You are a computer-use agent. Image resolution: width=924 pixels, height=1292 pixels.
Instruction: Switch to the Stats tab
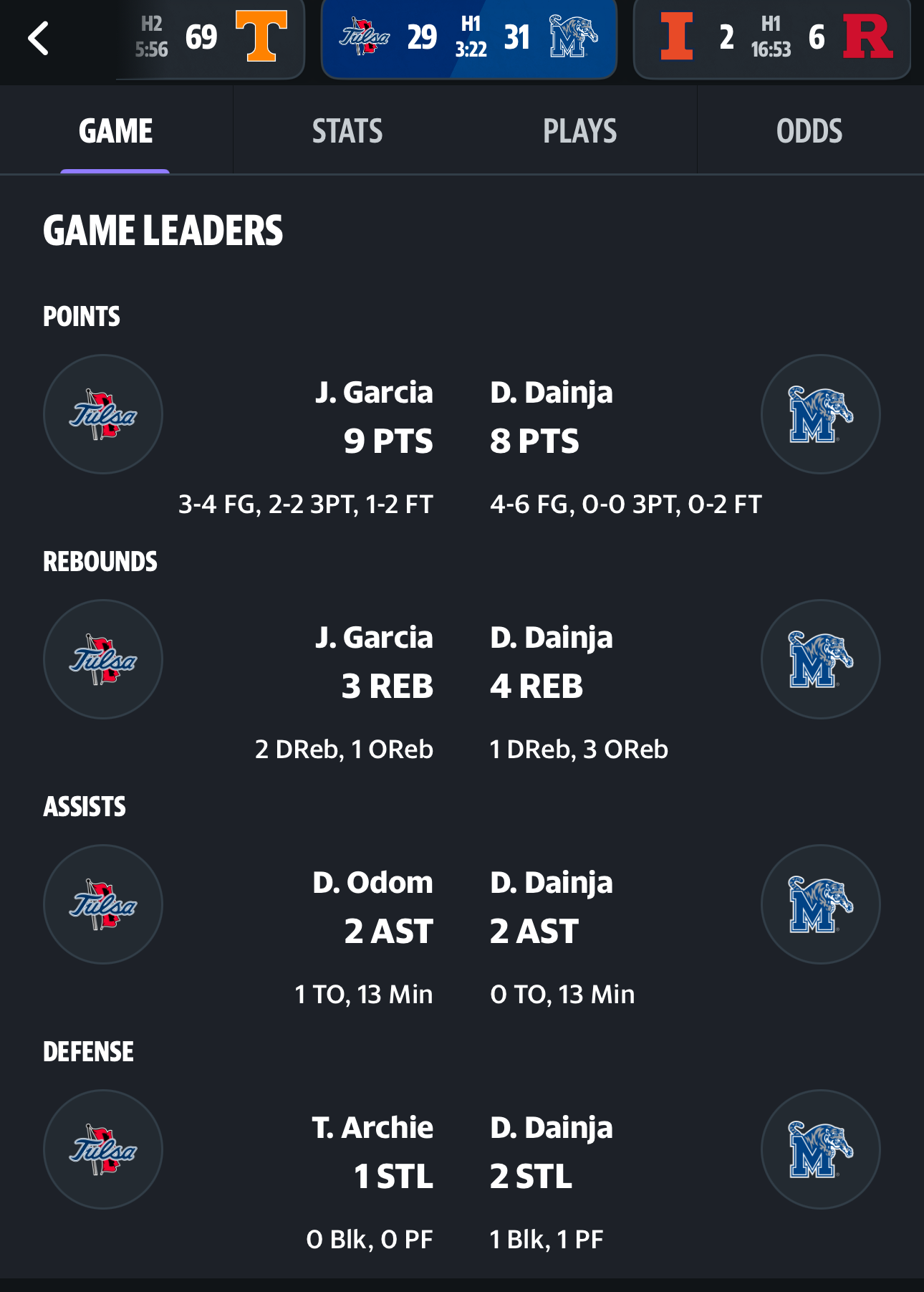(347, 131)
